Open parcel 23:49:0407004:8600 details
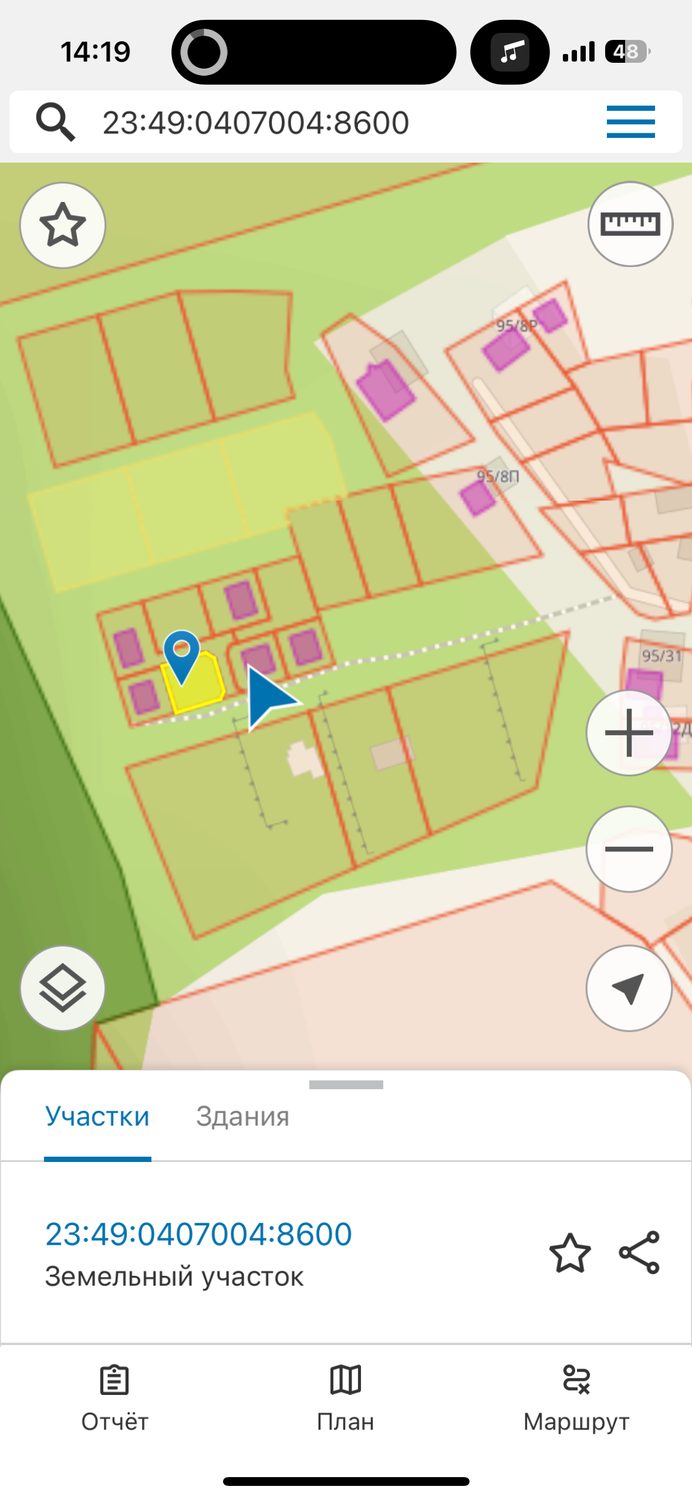The height and width of the screenshot is (1500, 692). click(199, 1234)
